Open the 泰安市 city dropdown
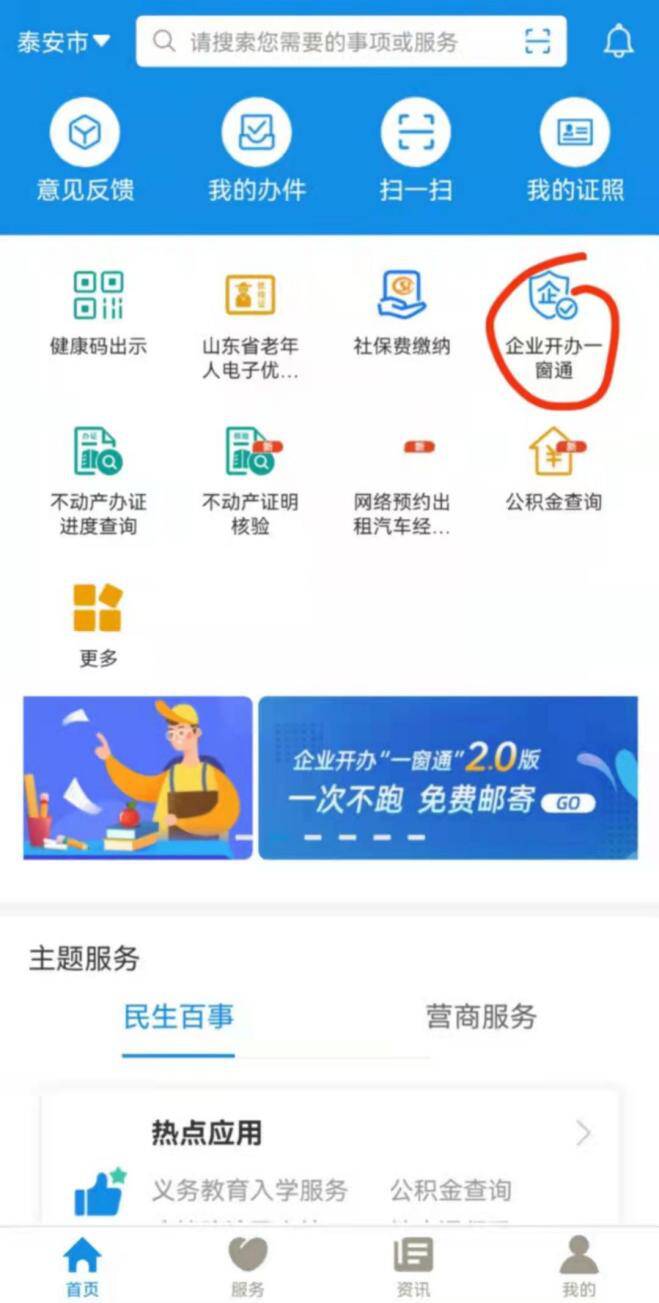The height and width of the screenshot is (1303, 659). coord(64,42)
